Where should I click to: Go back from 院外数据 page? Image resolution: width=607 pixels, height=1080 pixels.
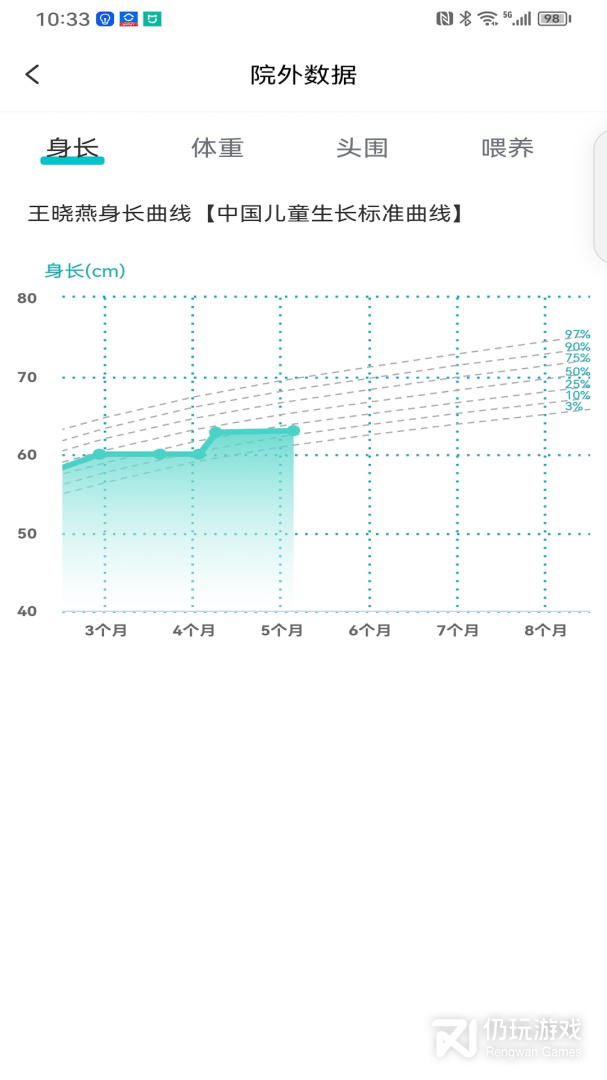click(x=32, y=74)
